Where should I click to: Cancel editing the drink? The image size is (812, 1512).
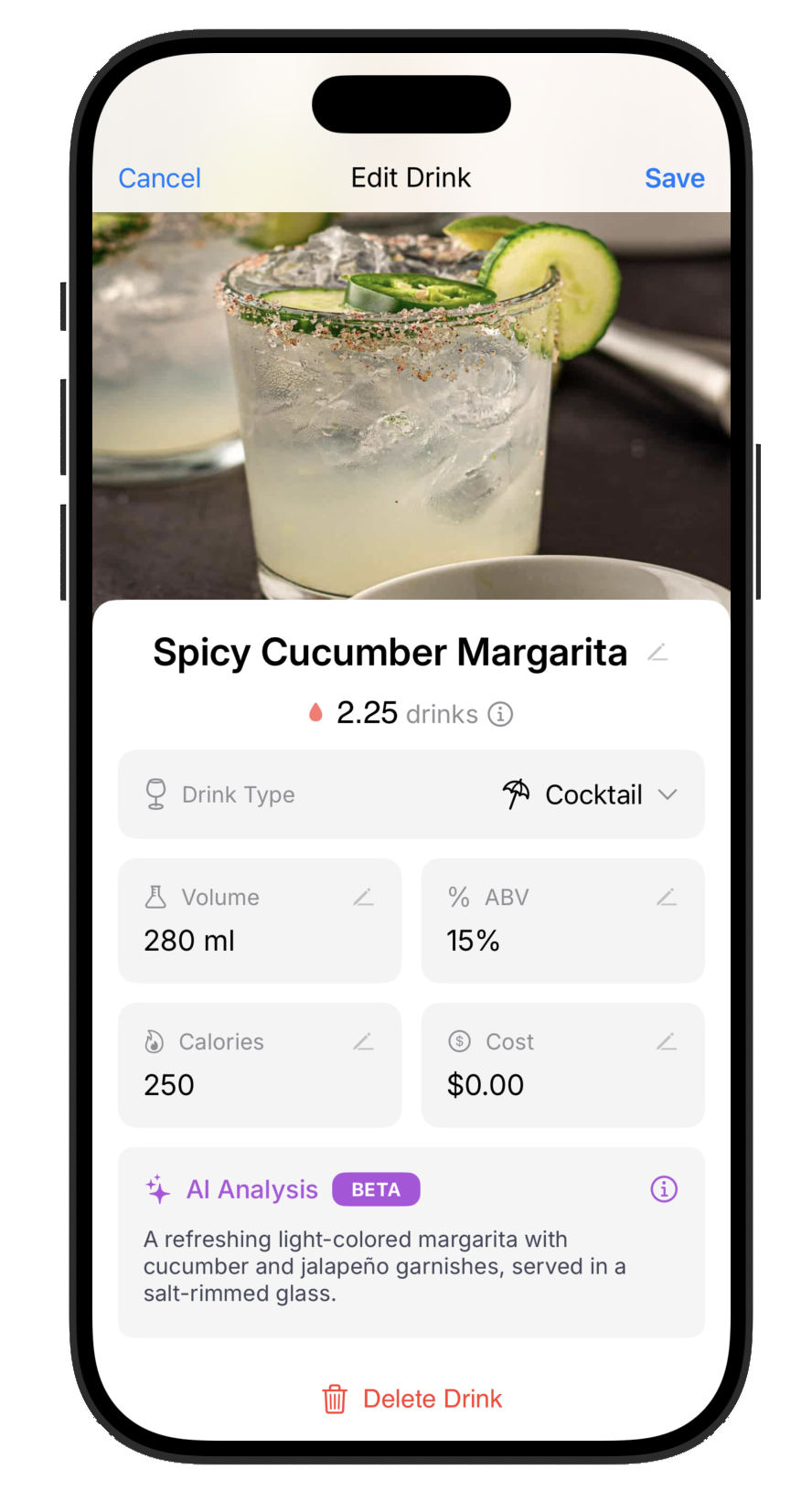159,178
